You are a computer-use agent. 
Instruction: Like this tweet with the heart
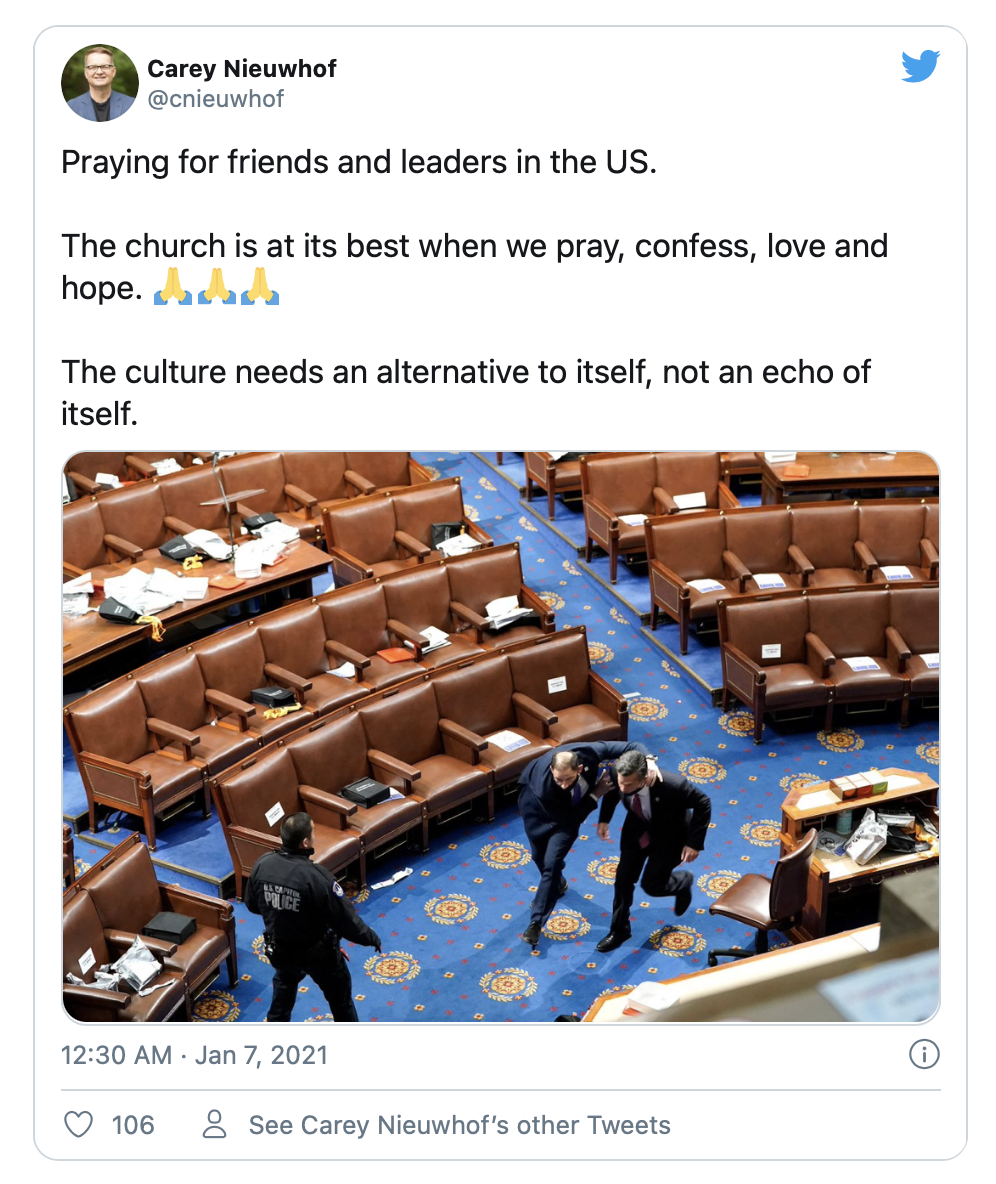click(x=79, y=1125)
